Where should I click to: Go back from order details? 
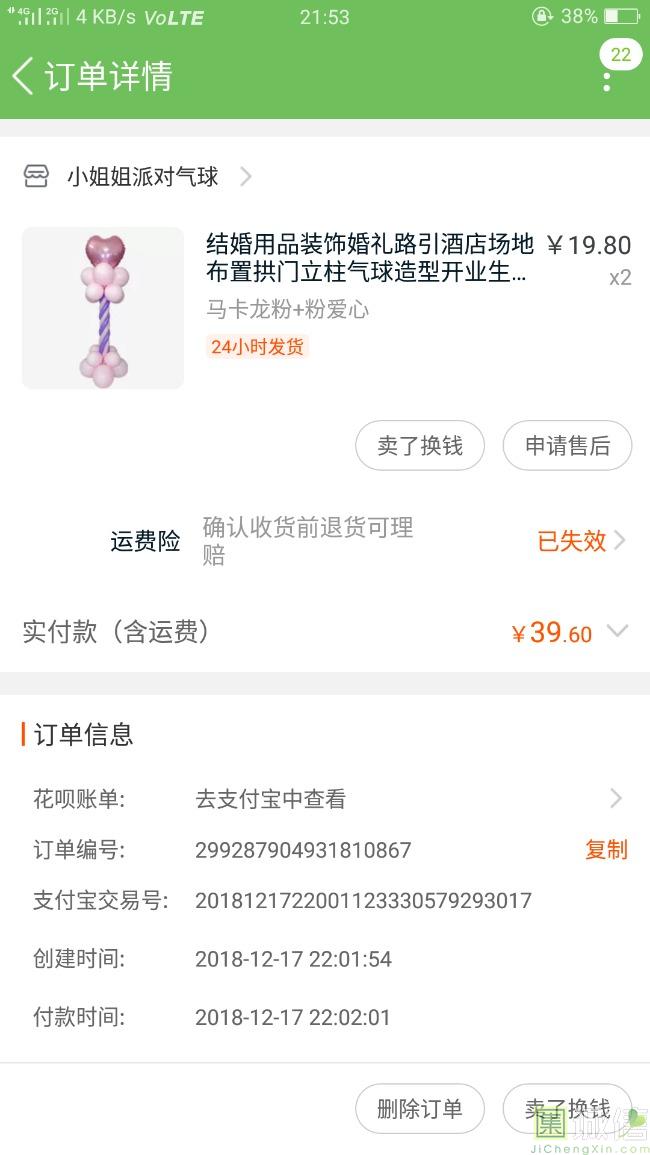coord(24,76)
